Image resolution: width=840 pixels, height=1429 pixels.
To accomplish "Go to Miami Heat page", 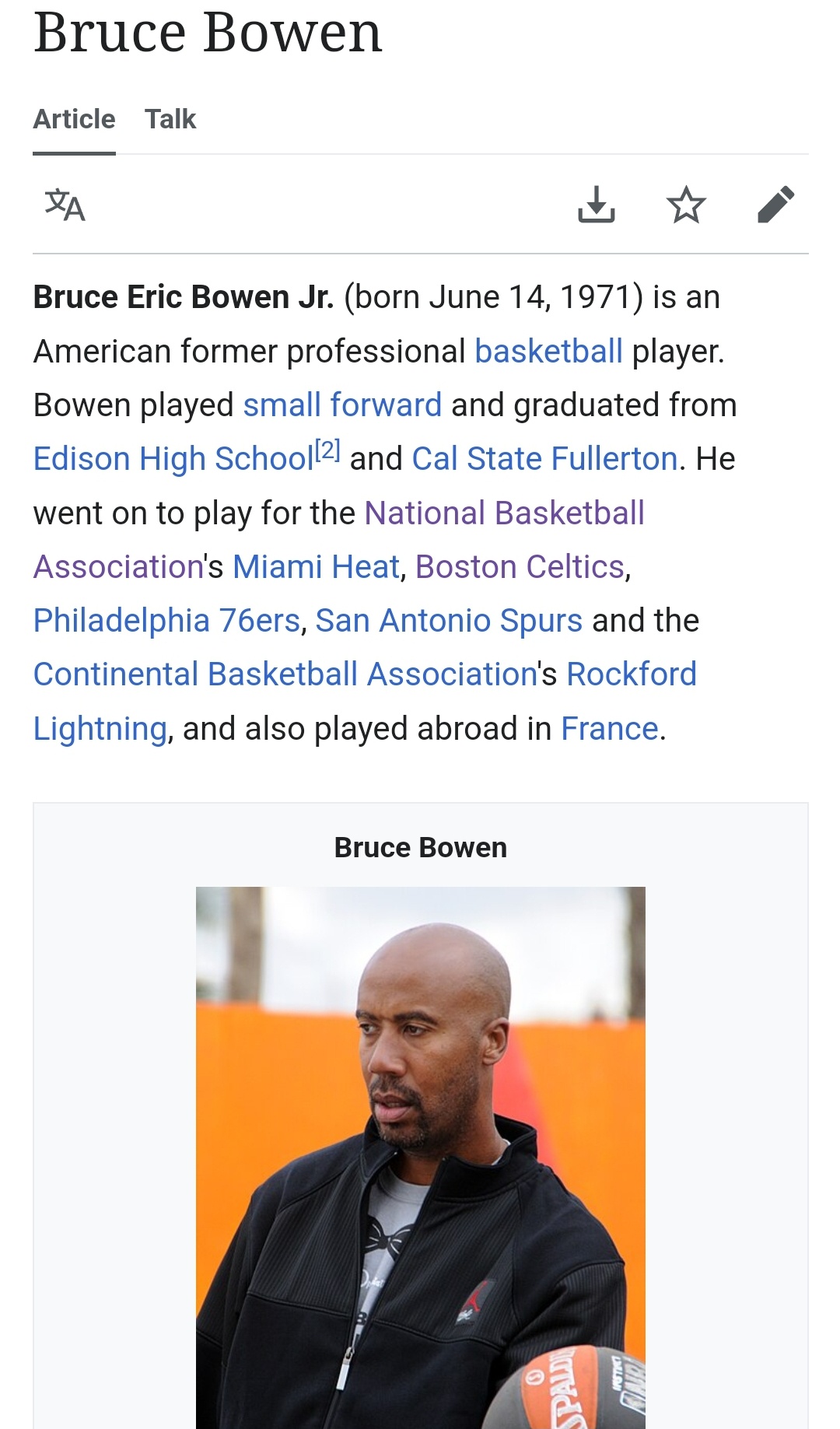I will (x=316, y=567).
